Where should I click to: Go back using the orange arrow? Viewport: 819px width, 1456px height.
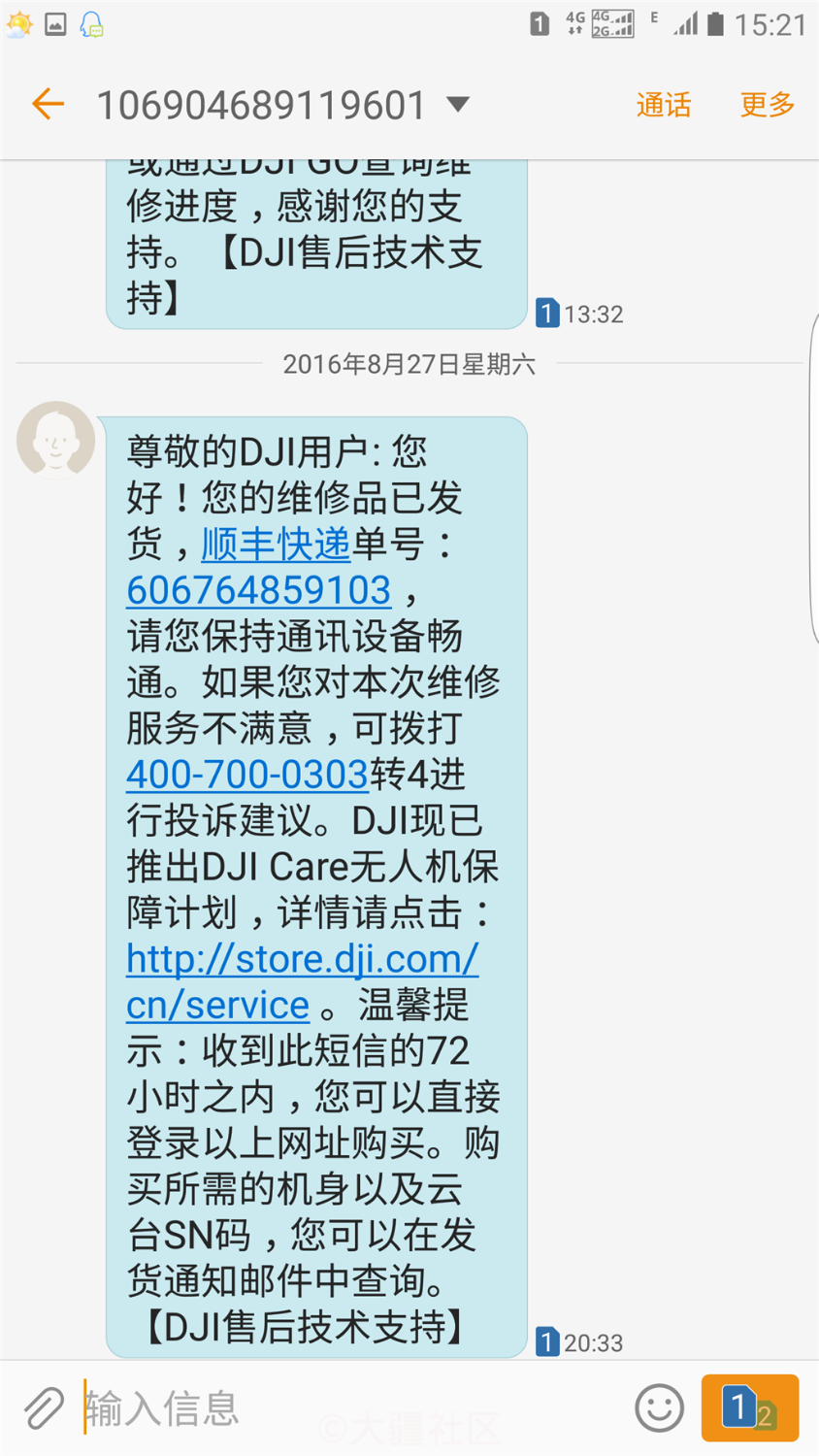48,104
